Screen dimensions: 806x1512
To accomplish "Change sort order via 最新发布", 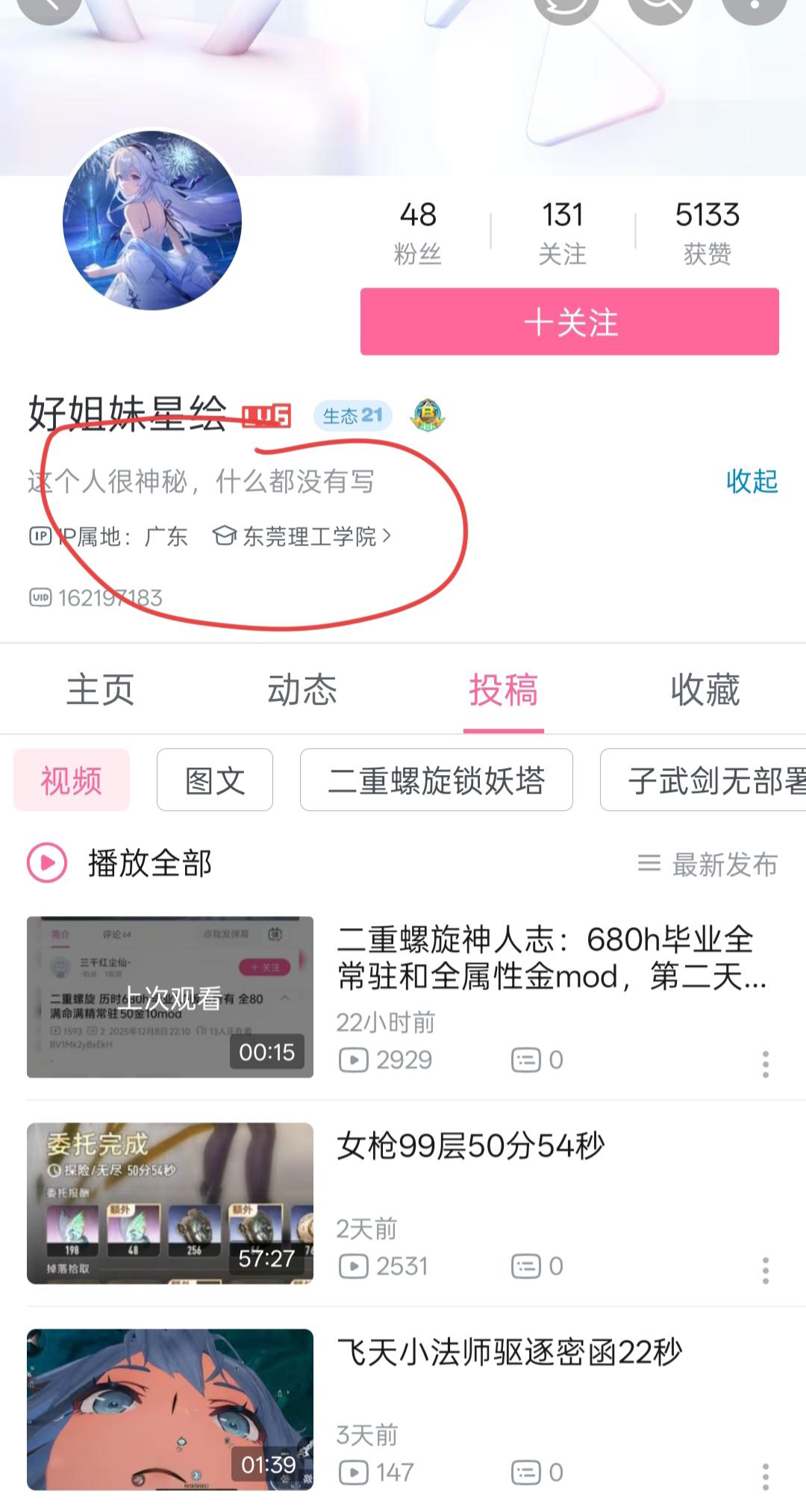I will coord(707,865).
